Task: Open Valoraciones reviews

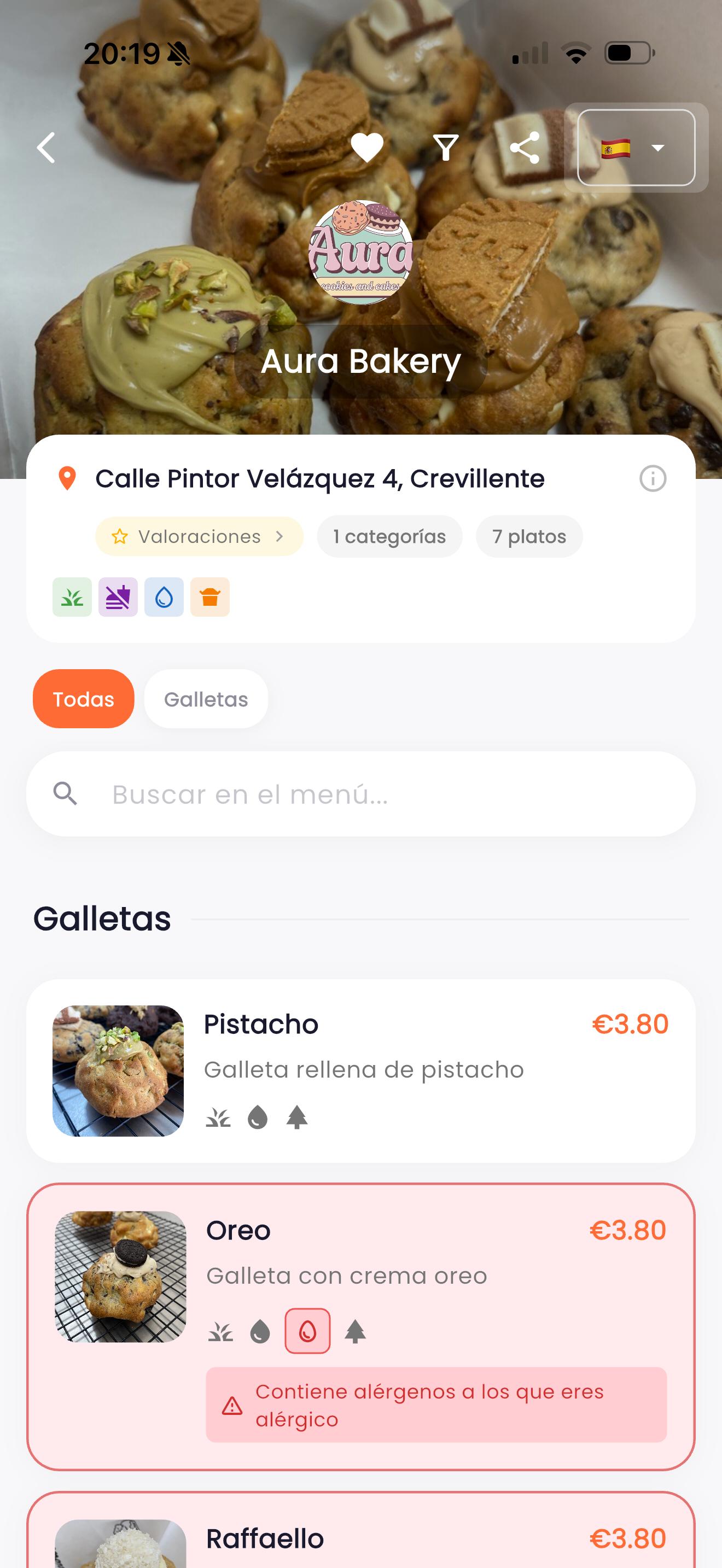Action: 199,536
